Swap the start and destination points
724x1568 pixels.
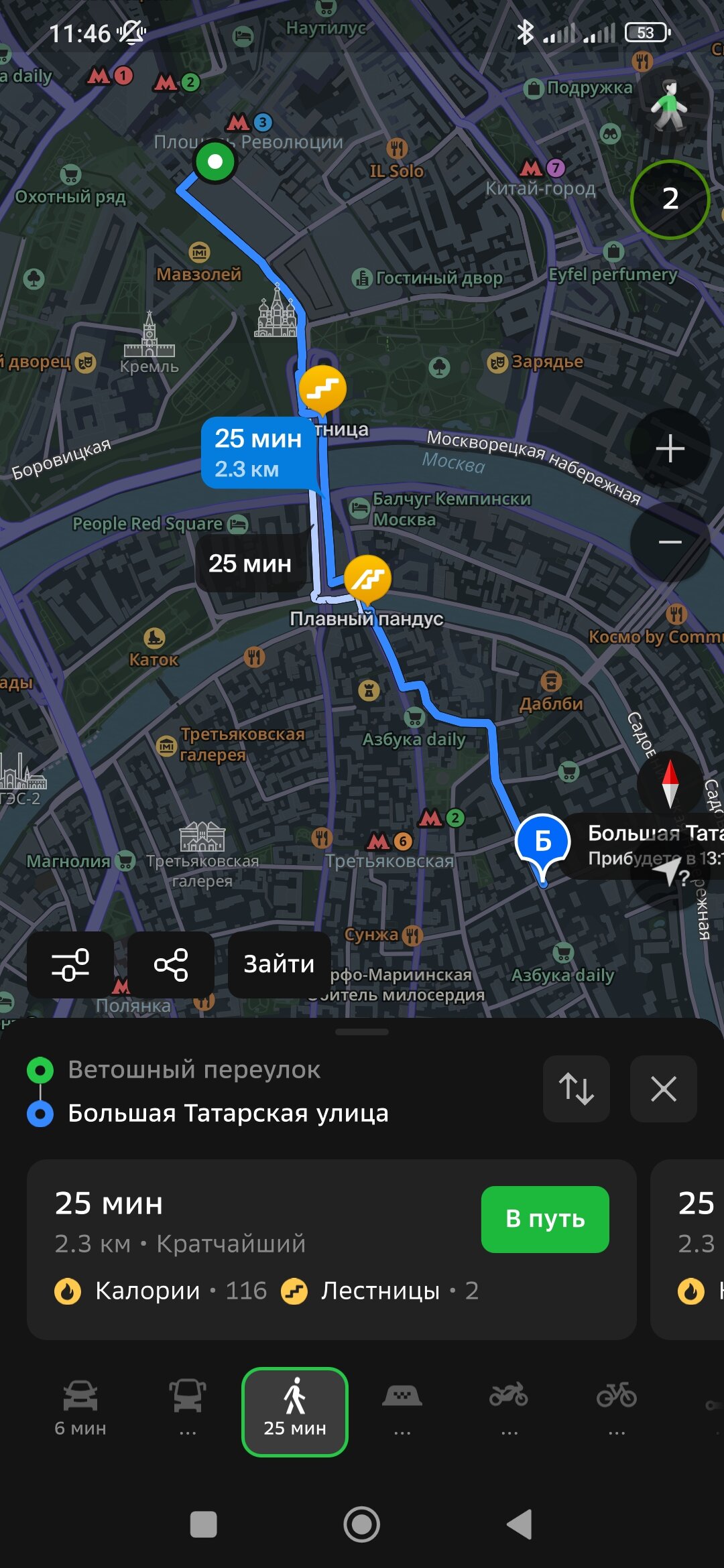(577, 1089)
